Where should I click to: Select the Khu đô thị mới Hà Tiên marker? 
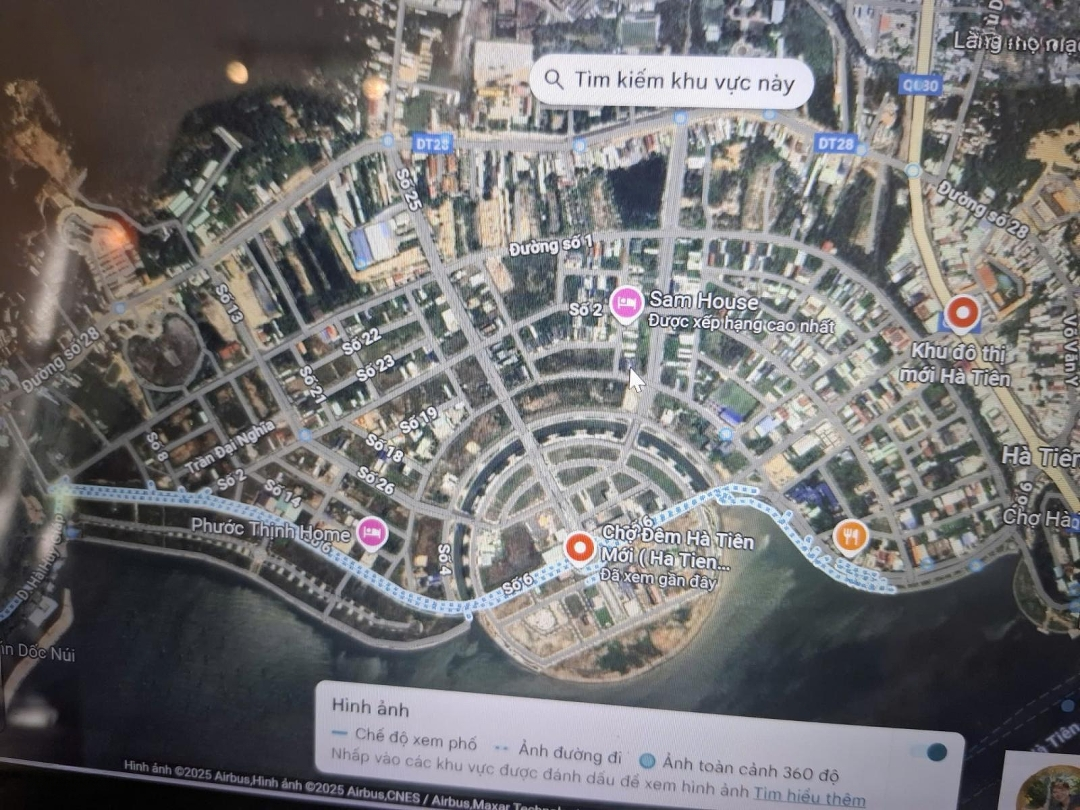click(x=962, y=313)
